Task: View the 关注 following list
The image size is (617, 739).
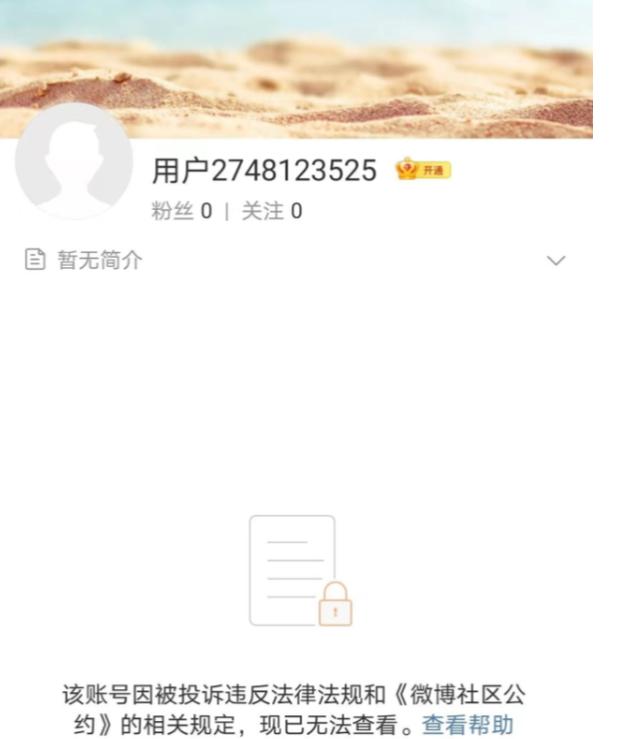Action: coord(272,211)
